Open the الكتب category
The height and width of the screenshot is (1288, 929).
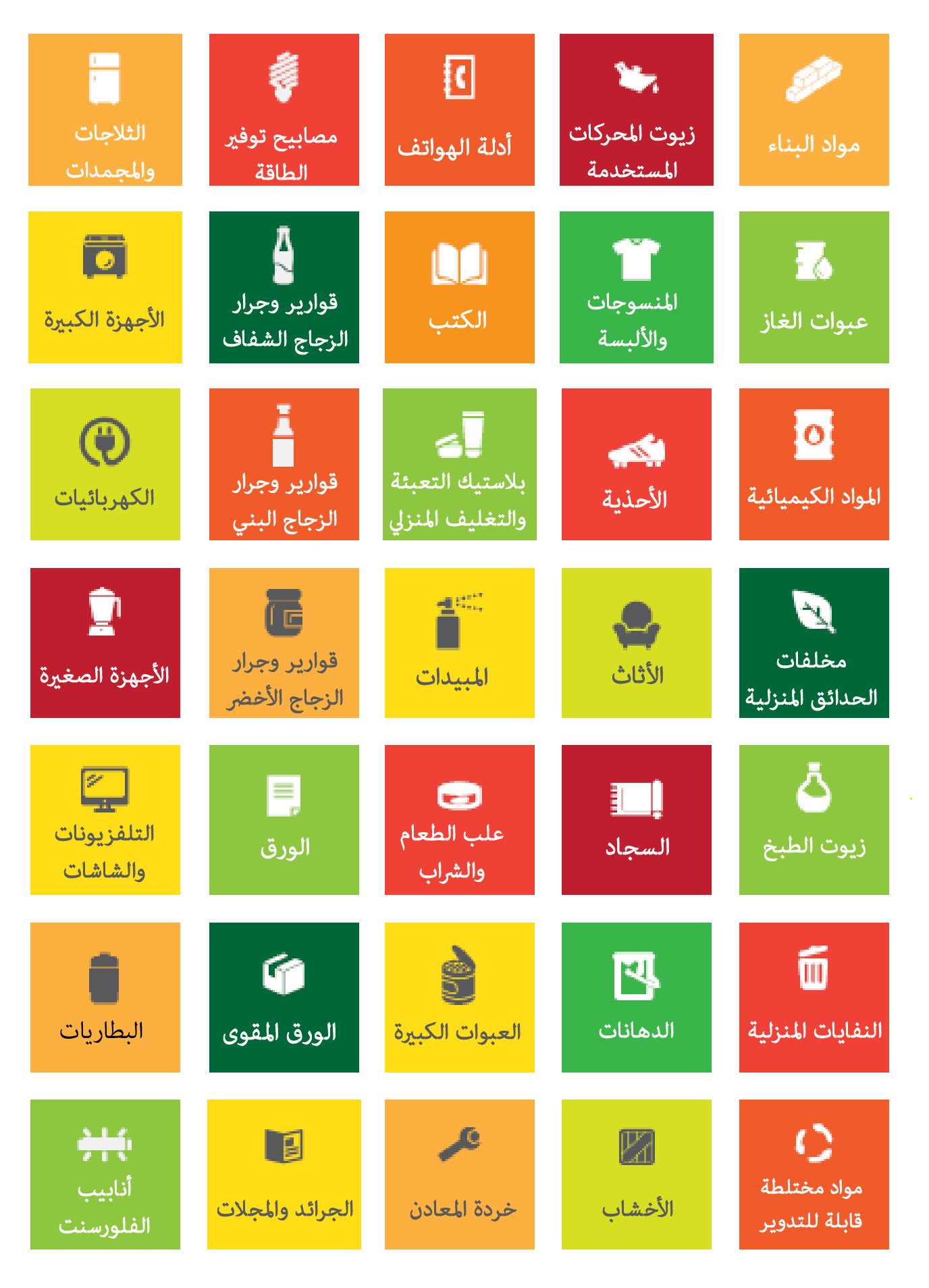pos(459,287)
